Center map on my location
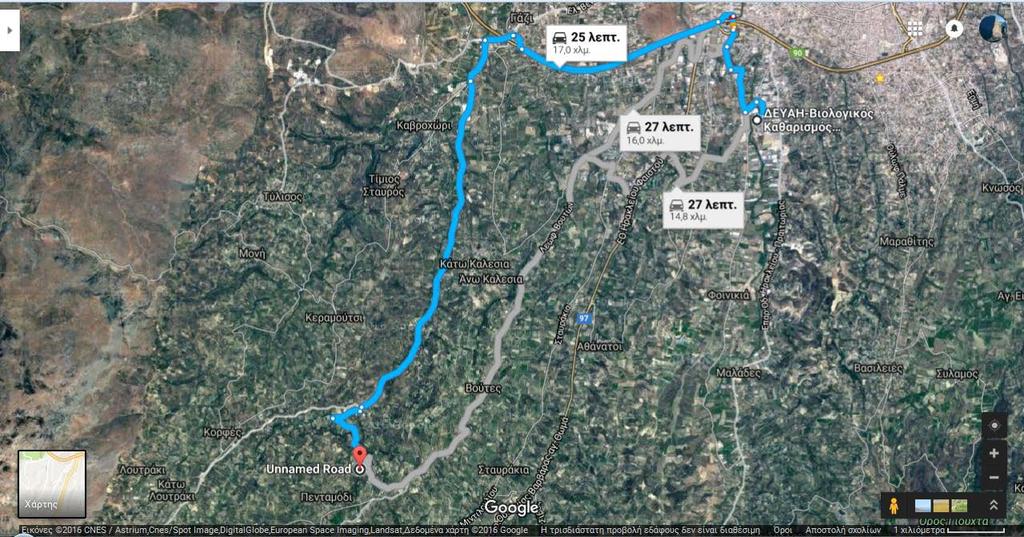 pos(993,426)
